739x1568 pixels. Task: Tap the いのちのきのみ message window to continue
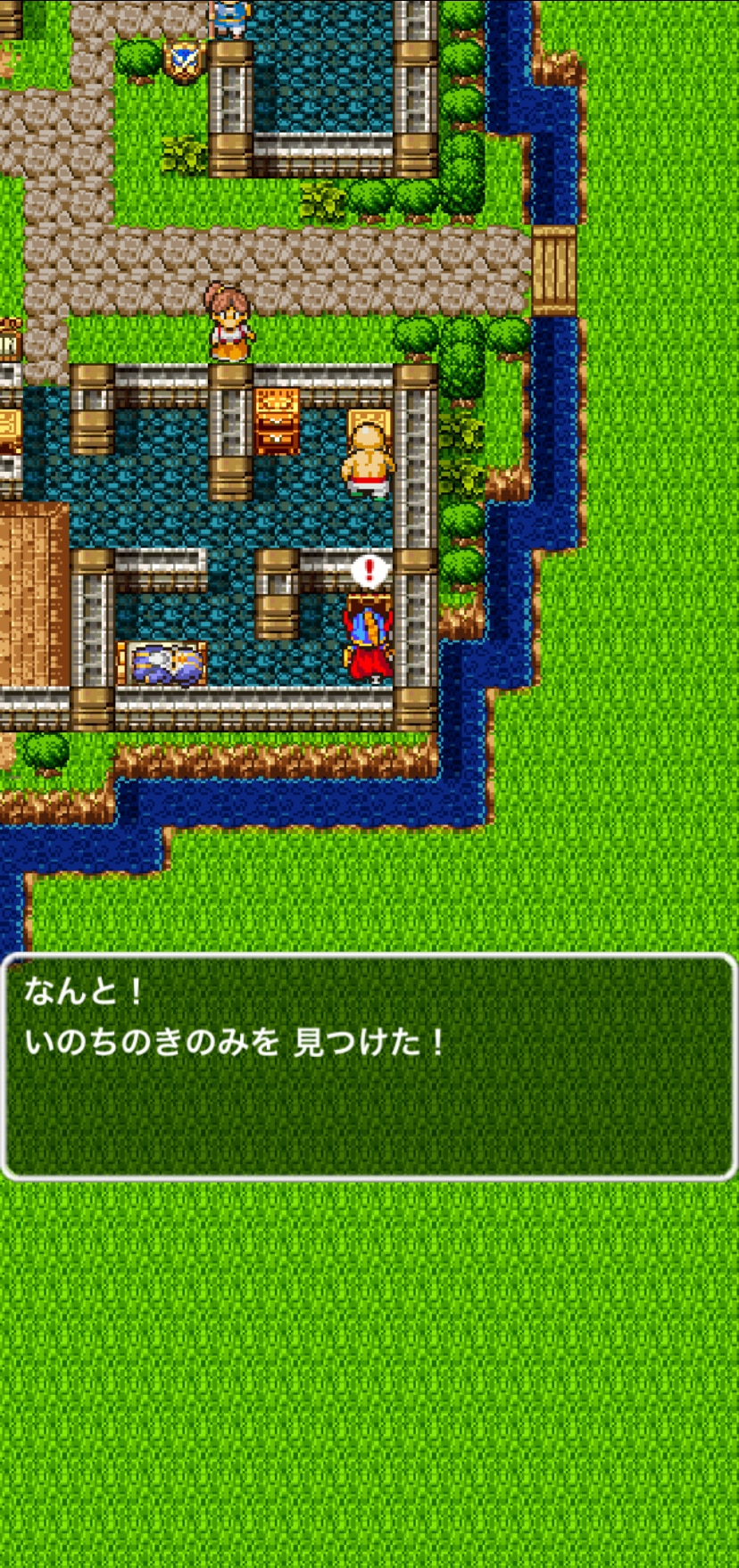[369, 1067]
